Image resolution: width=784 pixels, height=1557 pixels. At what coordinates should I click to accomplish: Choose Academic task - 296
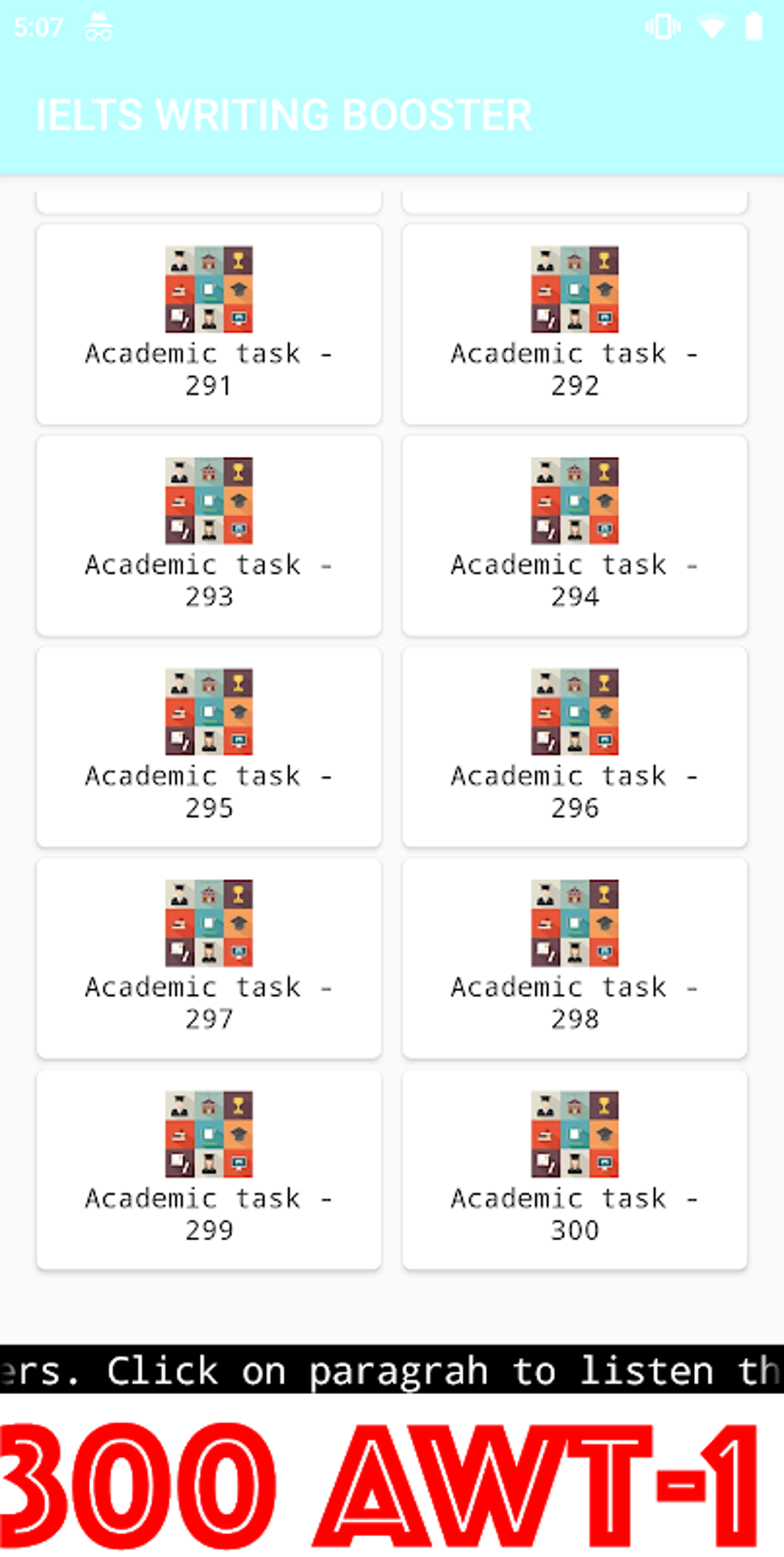(574, 747)
